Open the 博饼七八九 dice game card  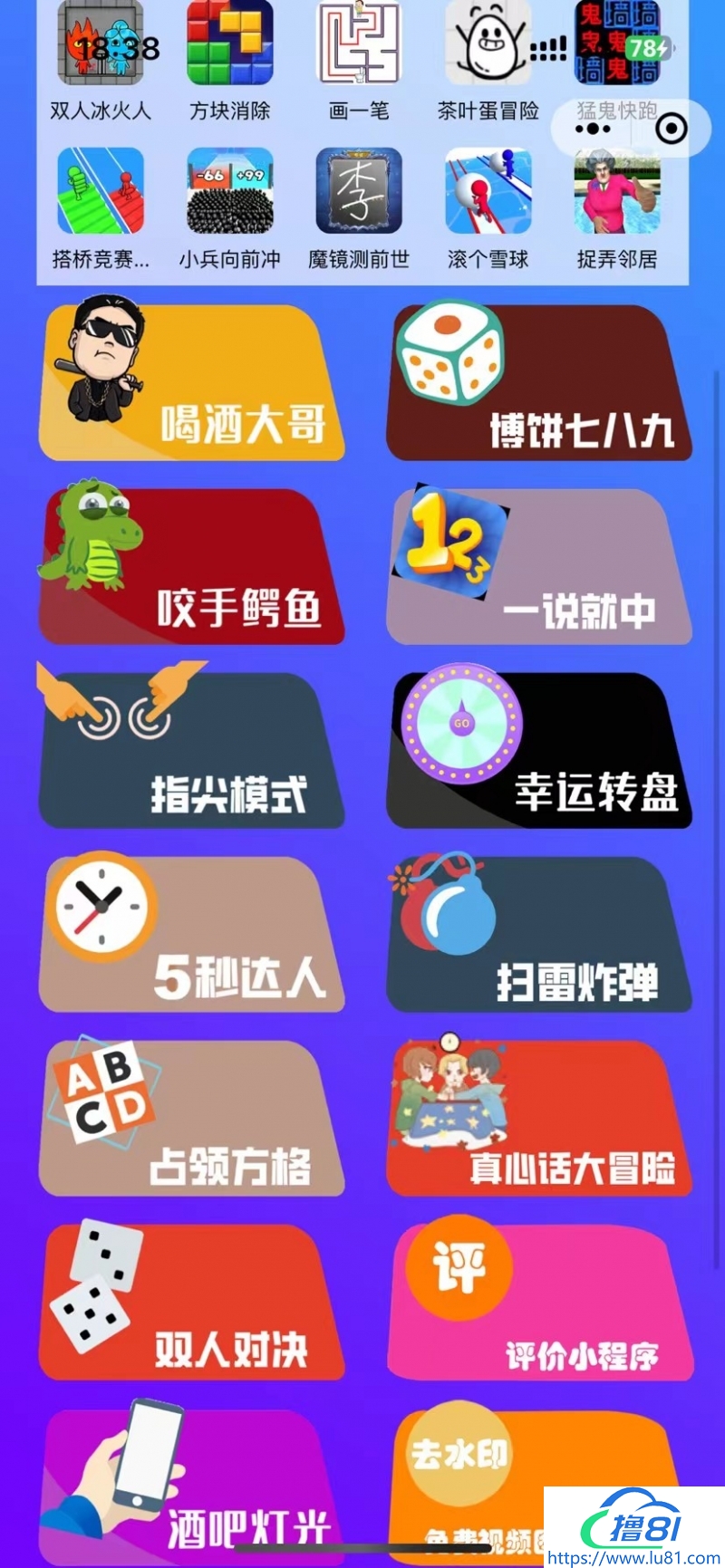539,380
